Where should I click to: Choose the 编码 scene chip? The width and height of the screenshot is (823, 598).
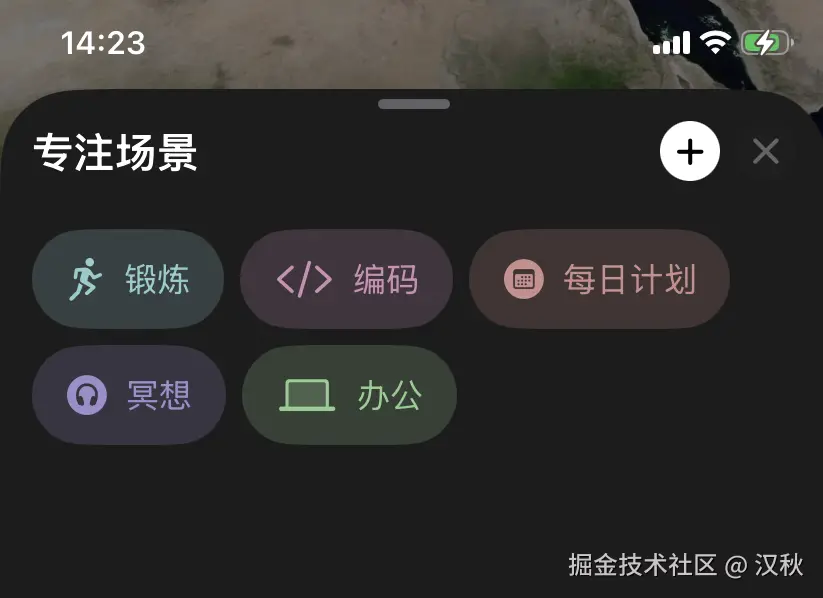[346, 280]
